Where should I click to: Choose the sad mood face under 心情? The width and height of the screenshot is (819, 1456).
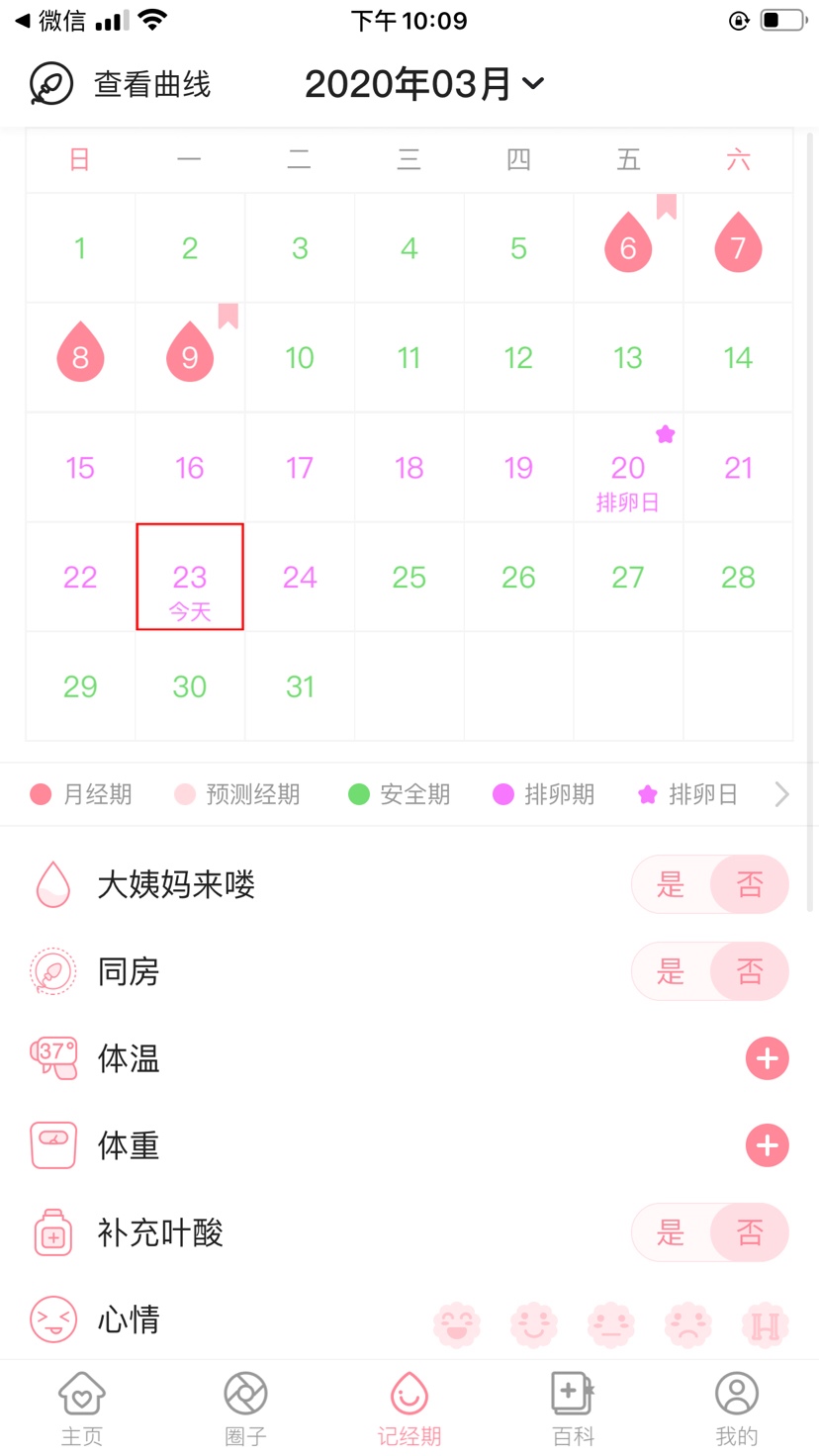[688, 1323]
